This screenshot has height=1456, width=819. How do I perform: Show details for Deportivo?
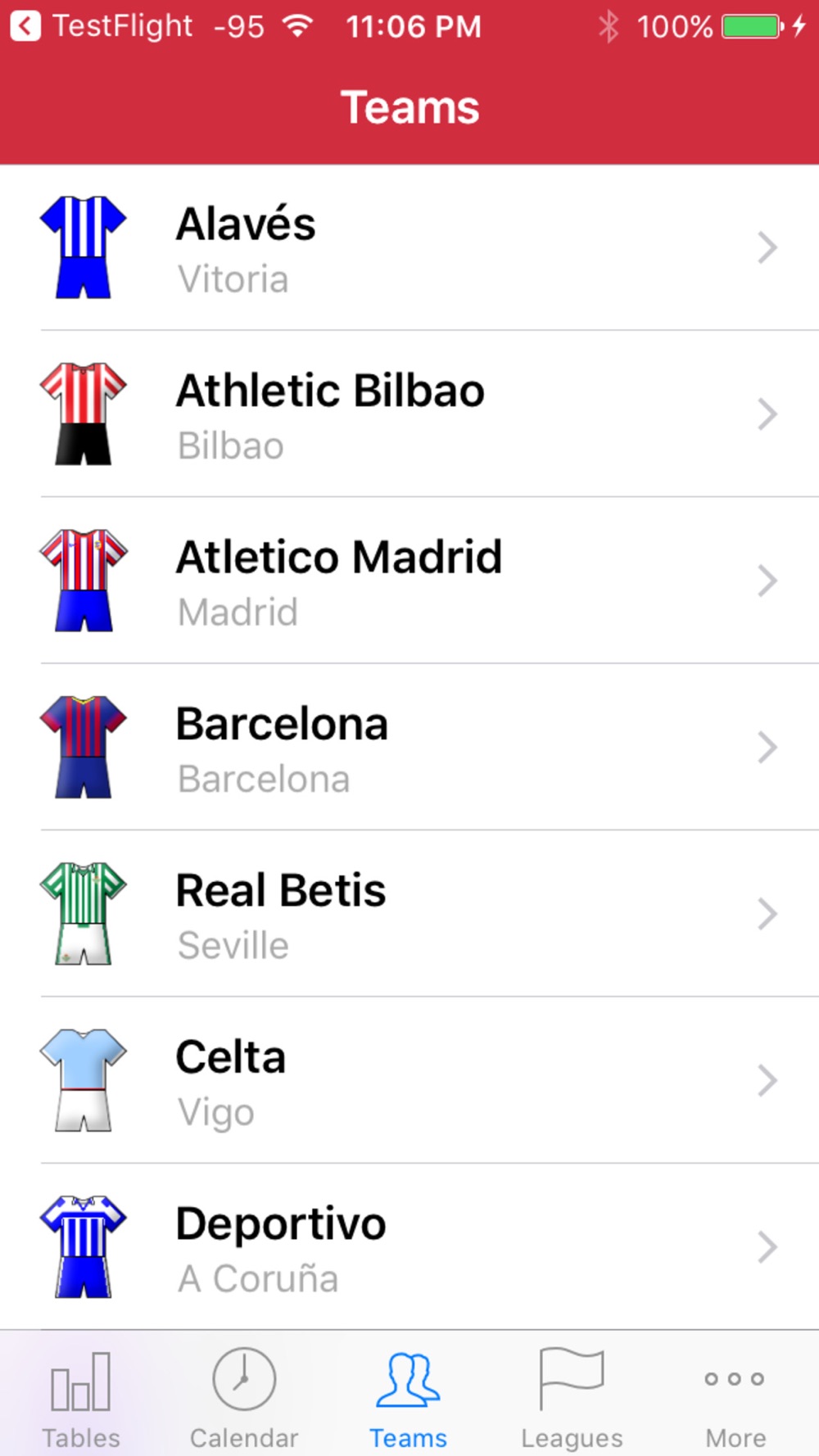click(409, 1247)
